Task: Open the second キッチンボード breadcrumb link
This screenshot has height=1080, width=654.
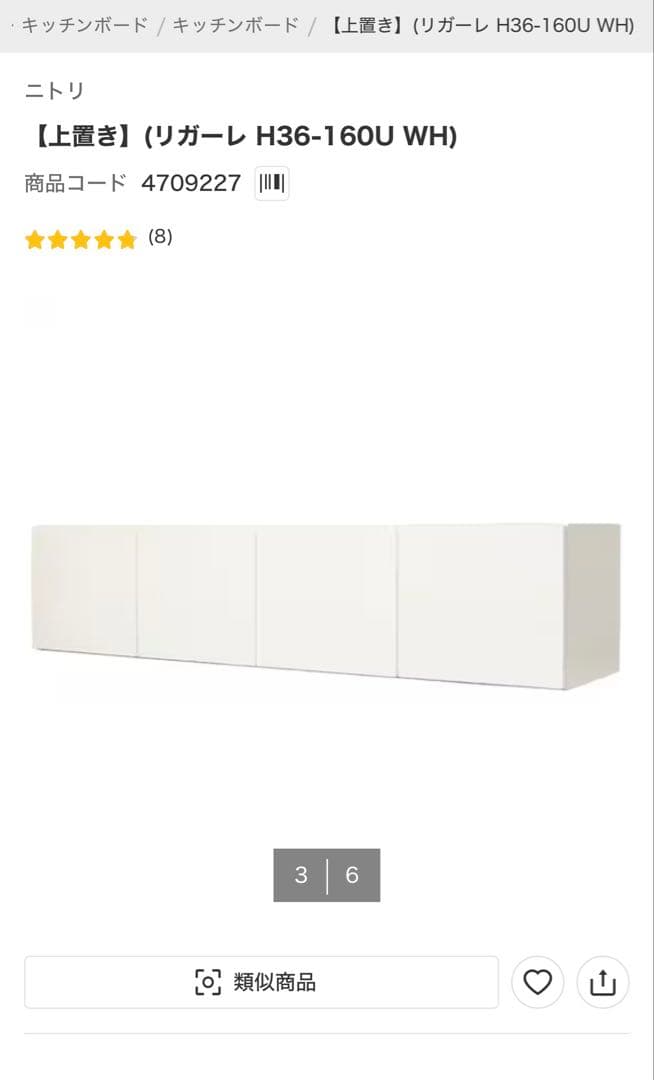Action: pos(235,25)
